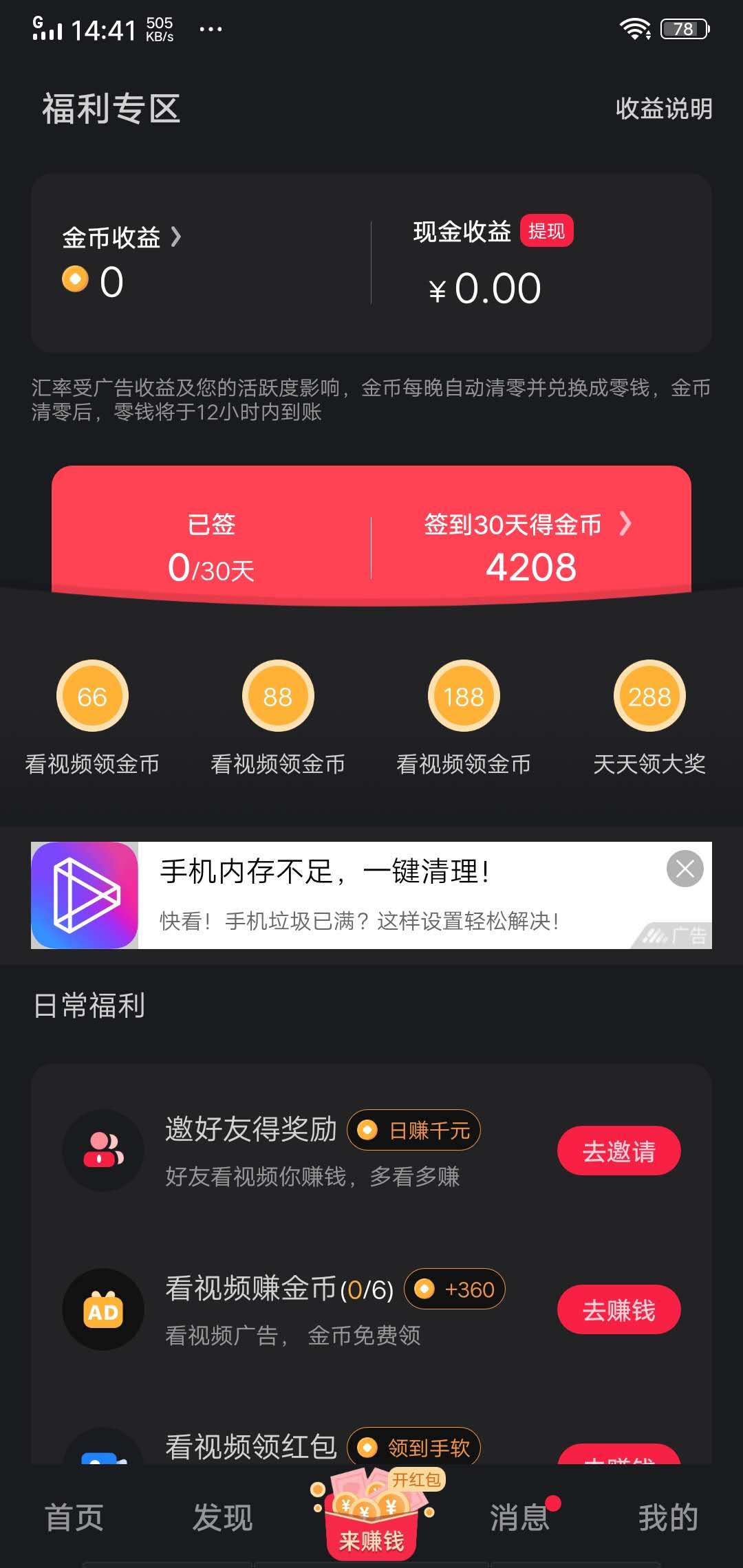
Task: Click the AD gift box icon for 看视频赚金币
Action: pos(103,1310)
